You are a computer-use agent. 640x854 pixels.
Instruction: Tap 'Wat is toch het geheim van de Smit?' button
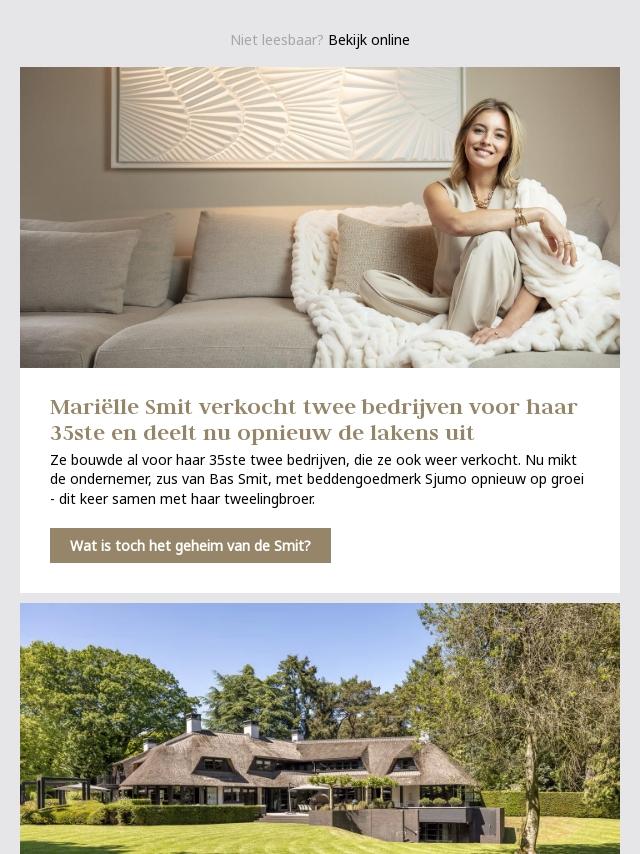point(190,546)
